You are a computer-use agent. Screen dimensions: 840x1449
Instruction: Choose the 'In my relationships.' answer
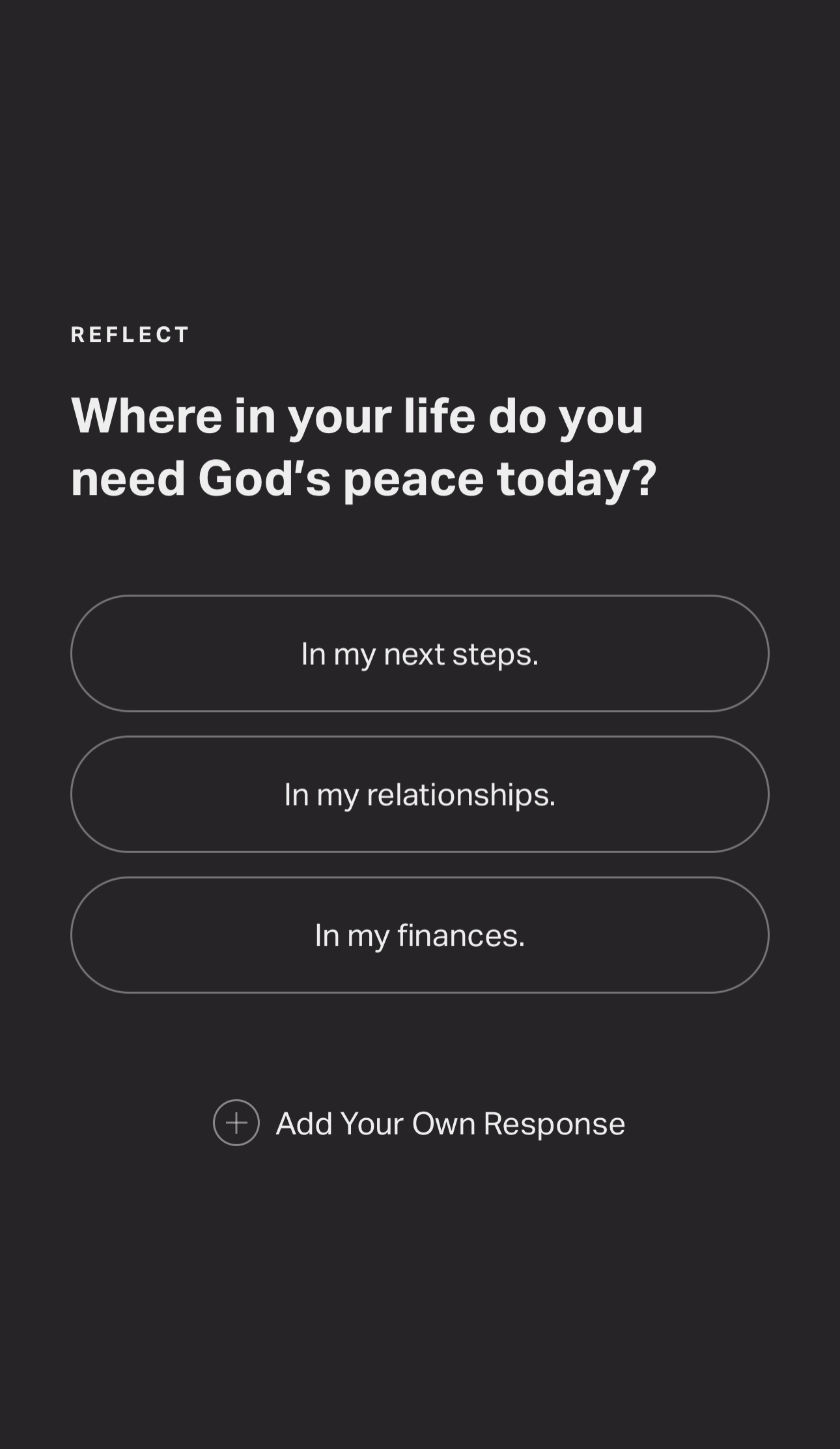point(419,794)
